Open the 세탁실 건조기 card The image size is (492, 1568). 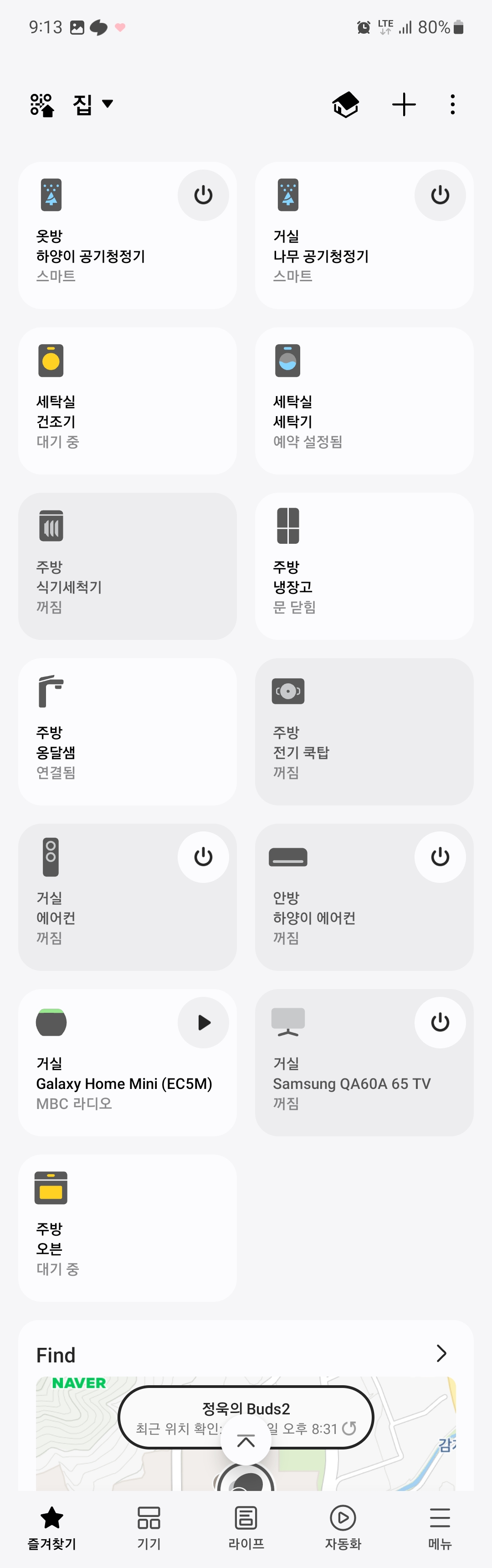[x=127, y=401]
